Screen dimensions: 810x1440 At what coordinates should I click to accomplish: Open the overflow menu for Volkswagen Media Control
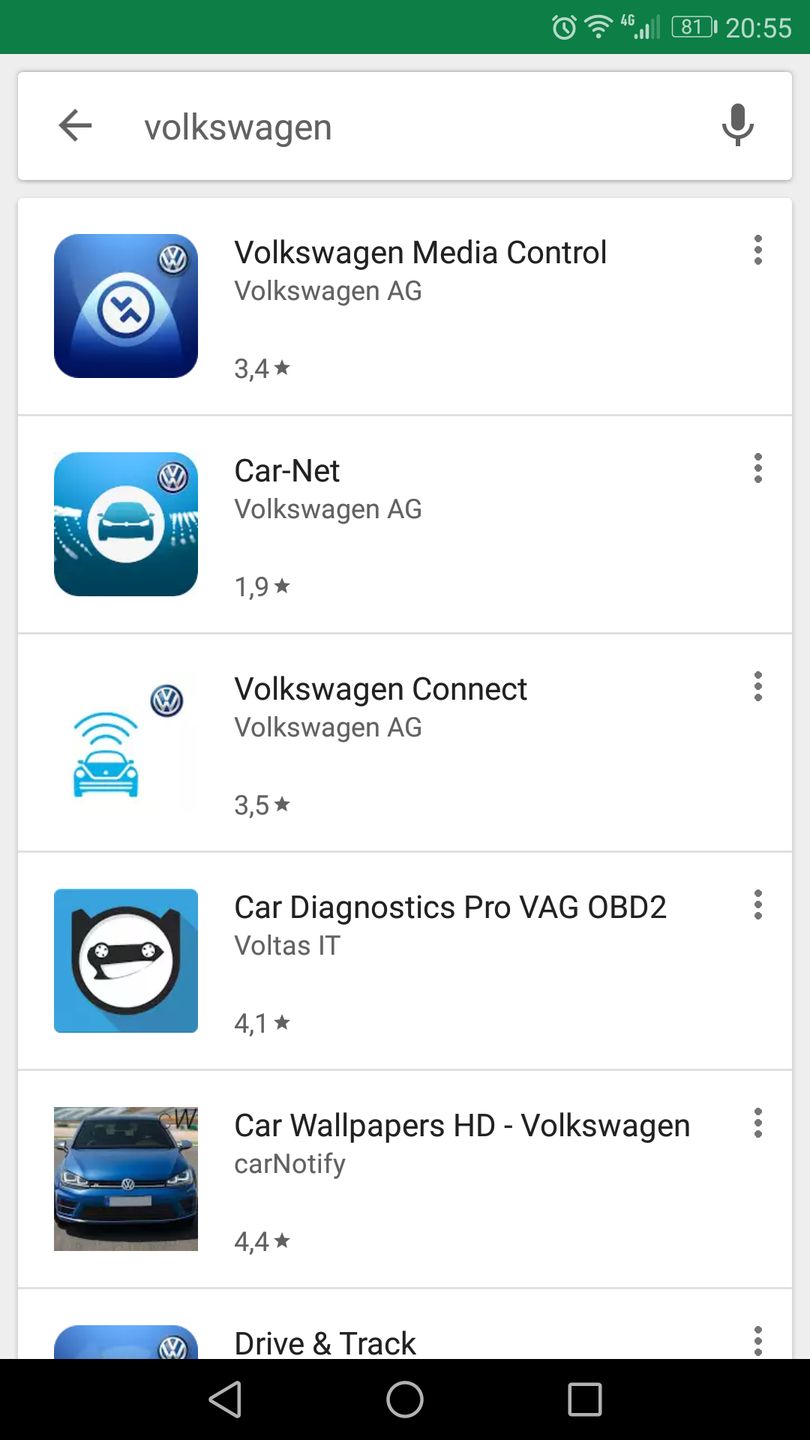(758, 250)
